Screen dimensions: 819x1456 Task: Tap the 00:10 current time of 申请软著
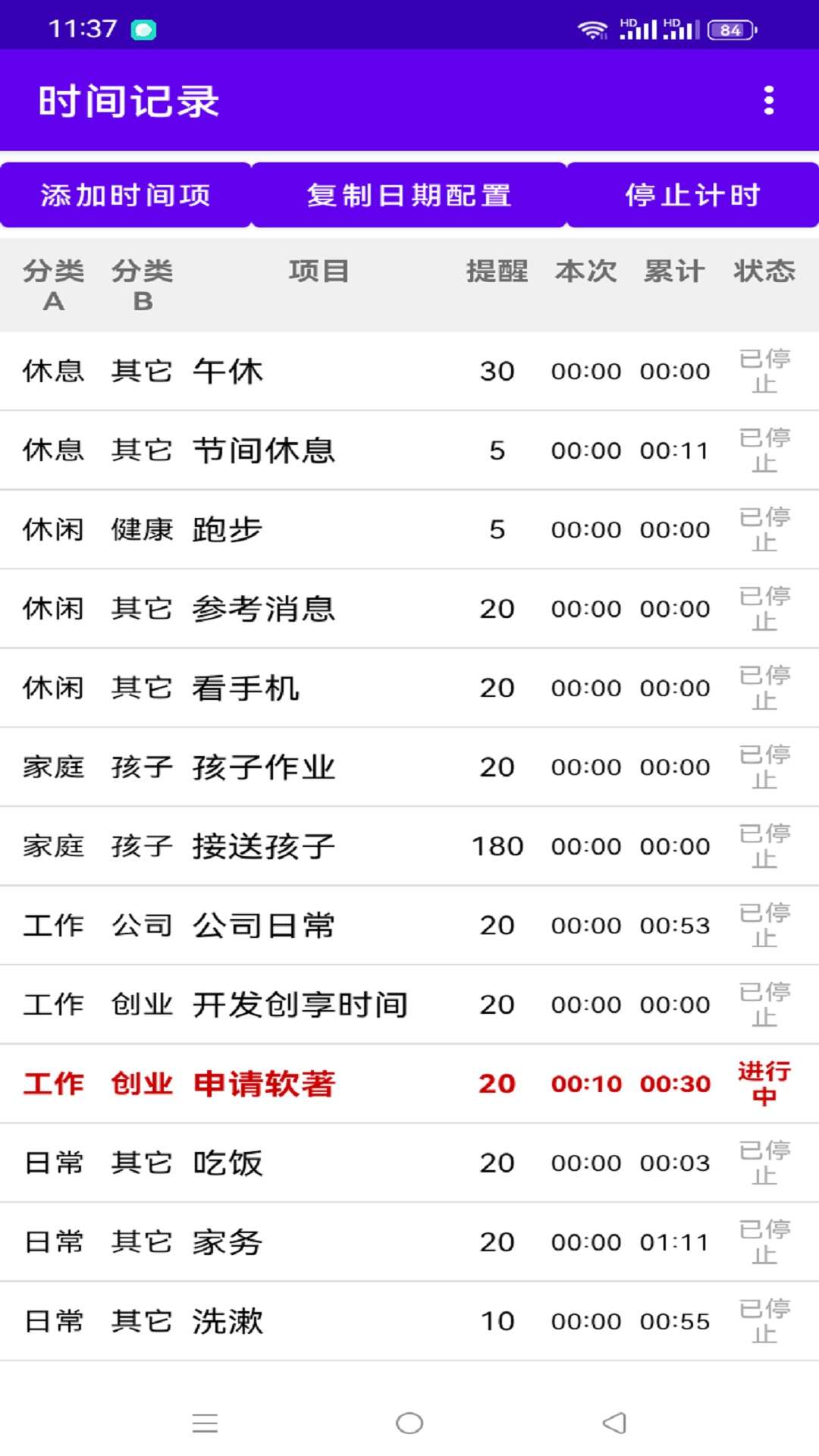(x=585, y=1084)
